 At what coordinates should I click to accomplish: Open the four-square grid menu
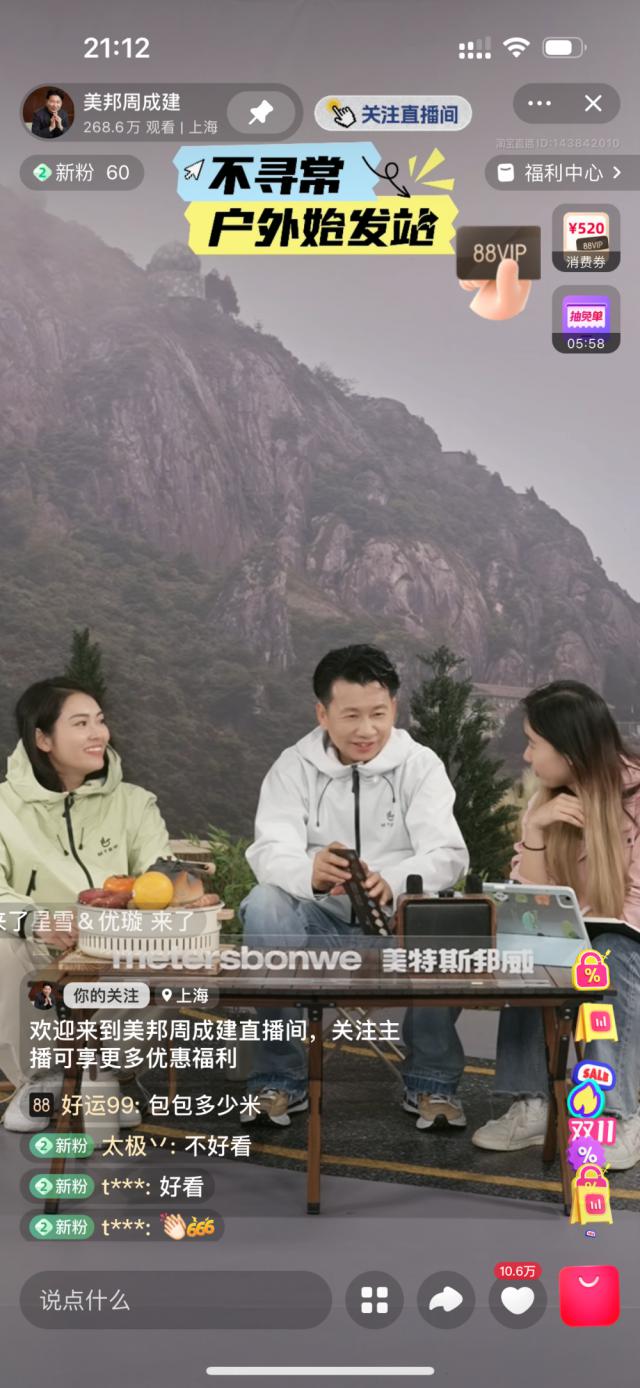tap(374, 1300)
